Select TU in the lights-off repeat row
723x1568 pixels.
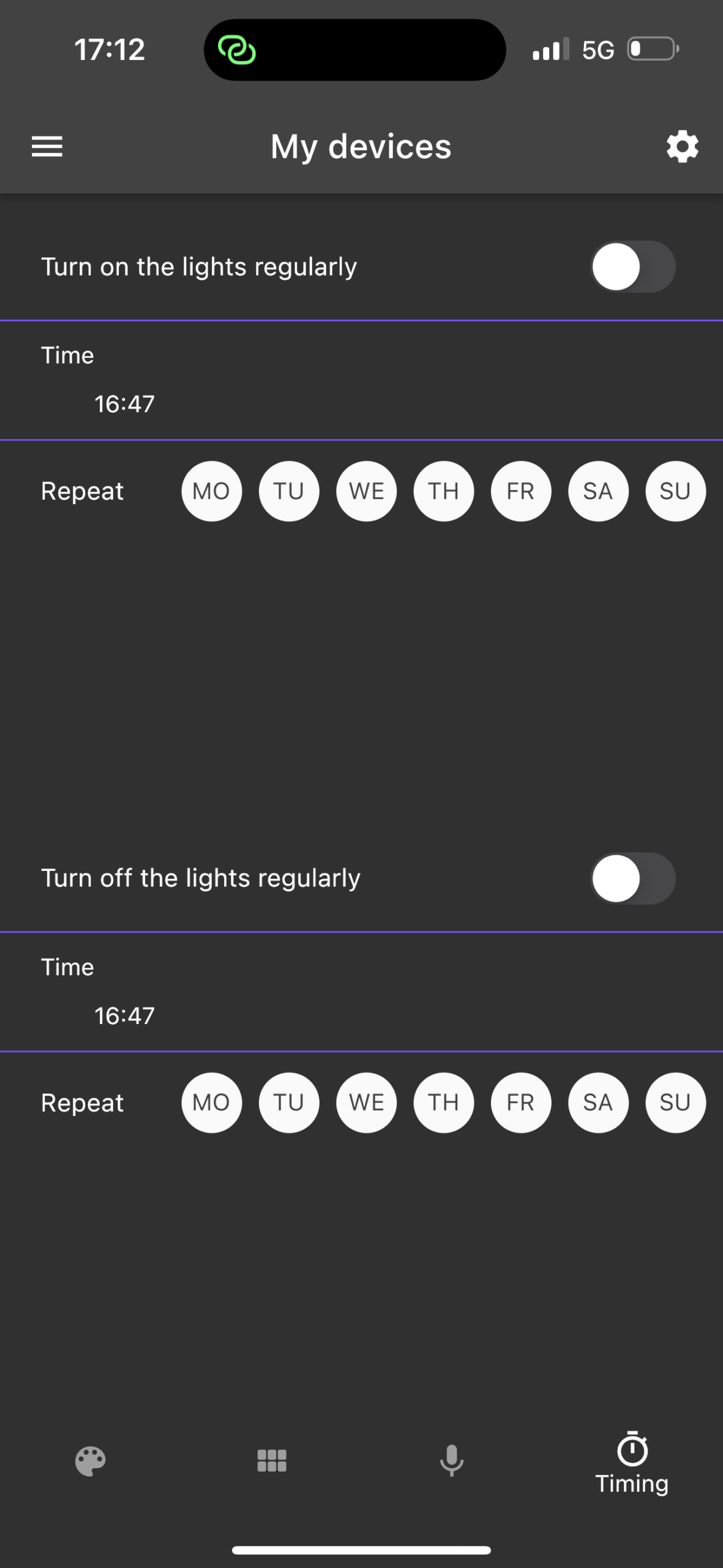pos(289,1102)
